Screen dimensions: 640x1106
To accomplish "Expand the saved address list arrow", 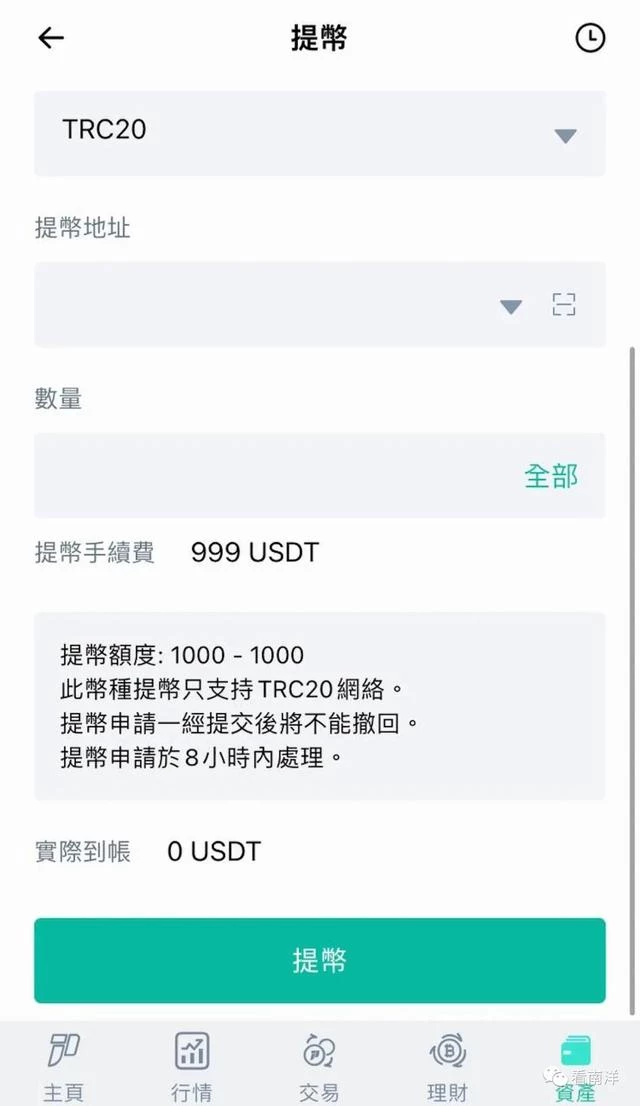I will click(x=511, y=306).
